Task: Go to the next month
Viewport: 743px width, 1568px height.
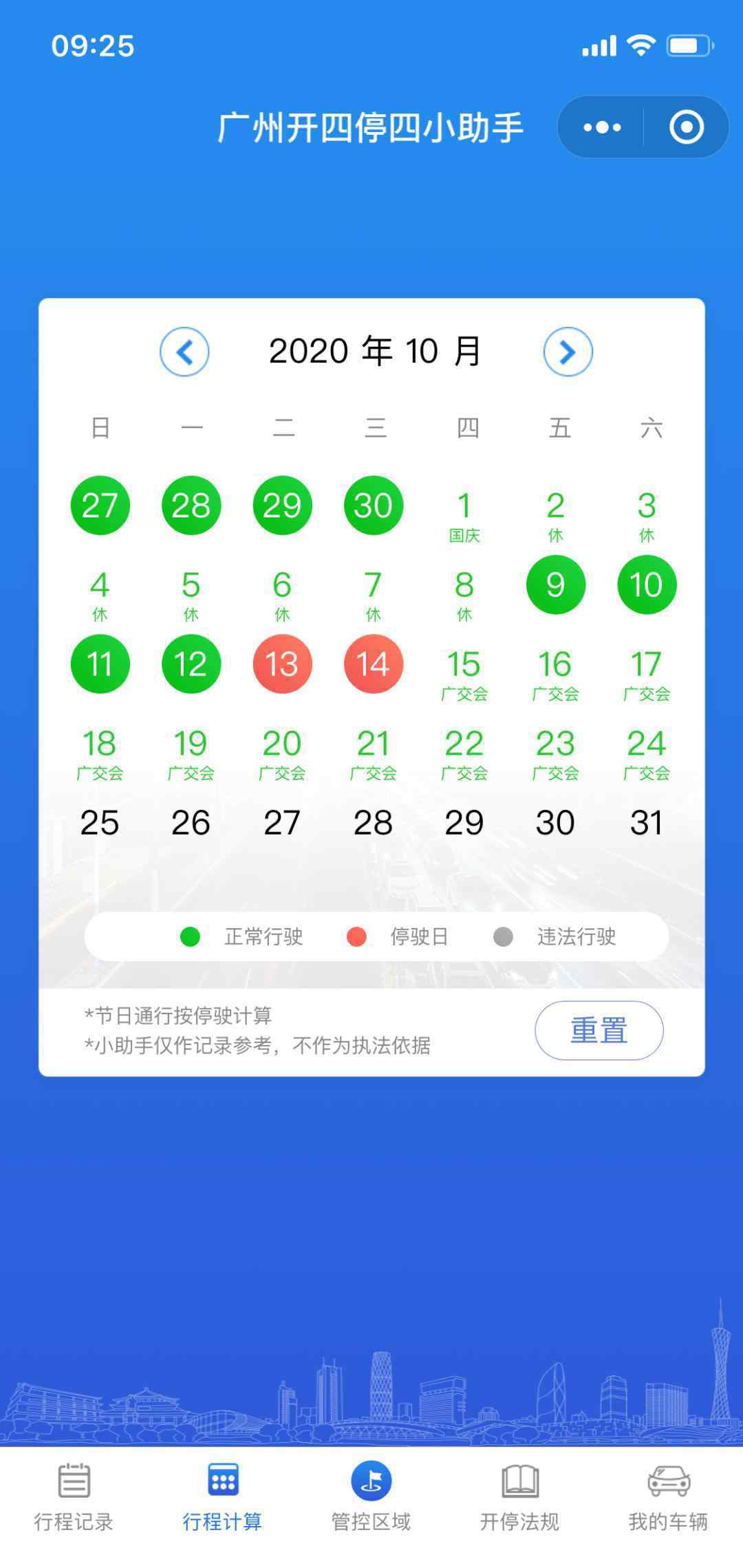Action: pyautogui.click(x=568, y=352)
